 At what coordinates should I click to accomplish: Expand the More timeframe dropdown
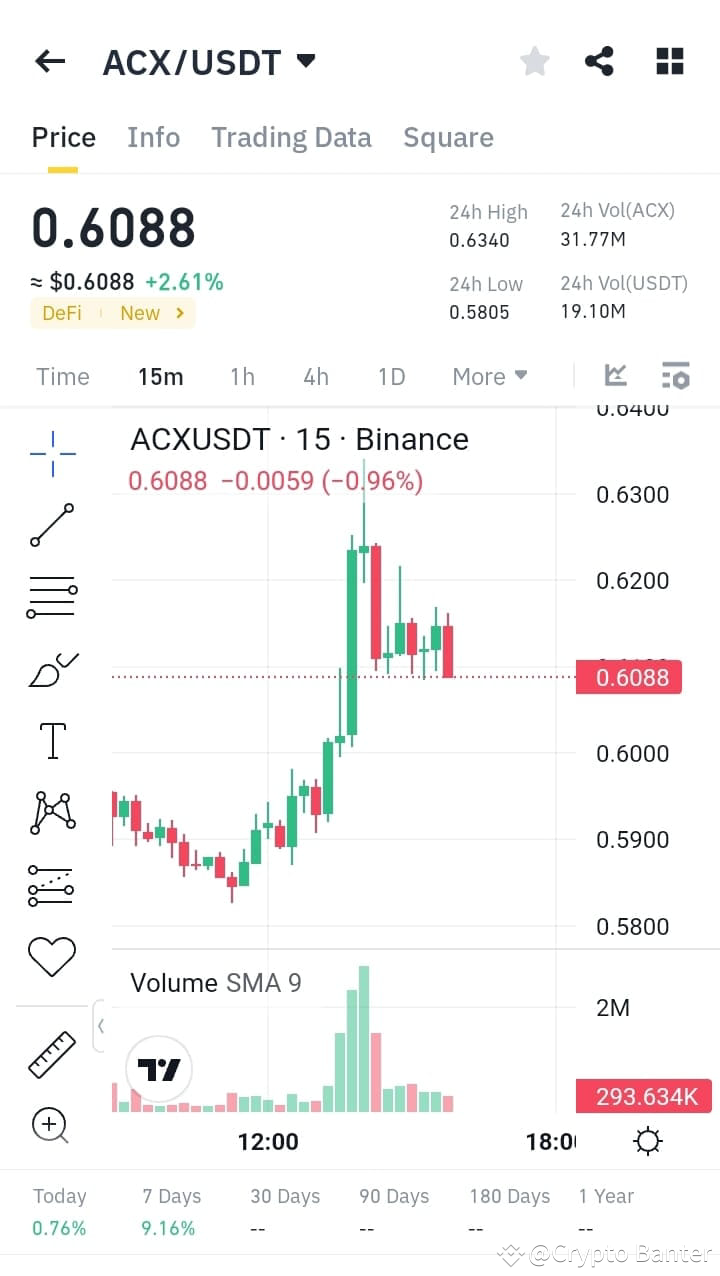coord(488,376)
